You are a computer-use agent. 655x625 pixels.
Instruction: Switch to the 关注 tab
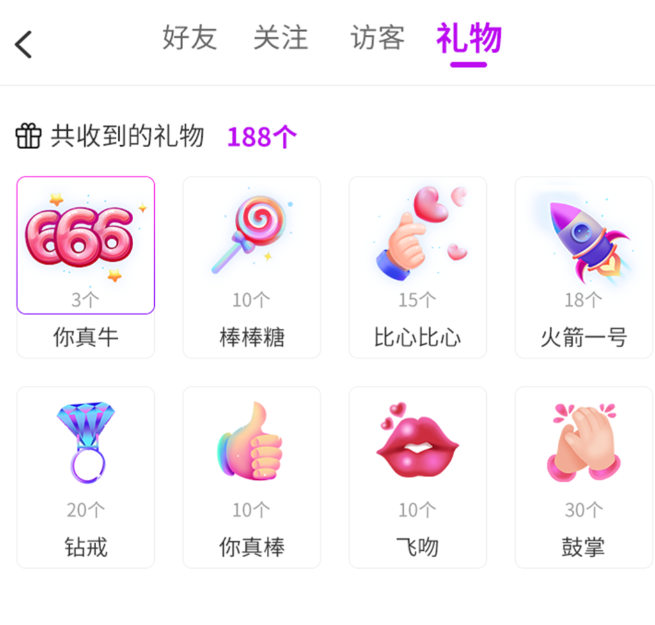click(x=281, y=39)
